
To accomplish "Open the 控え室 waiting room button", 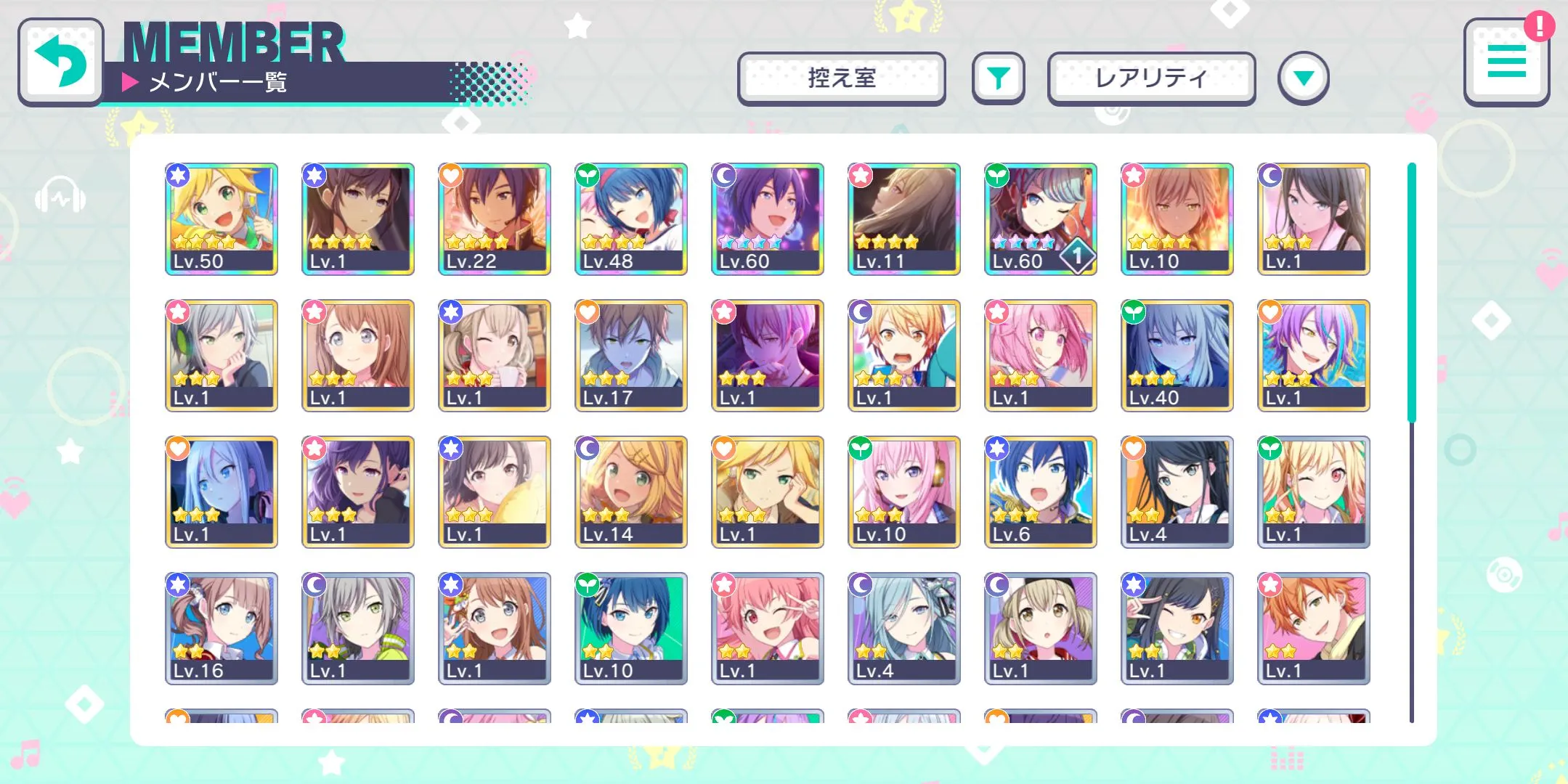I will [842, 78].
